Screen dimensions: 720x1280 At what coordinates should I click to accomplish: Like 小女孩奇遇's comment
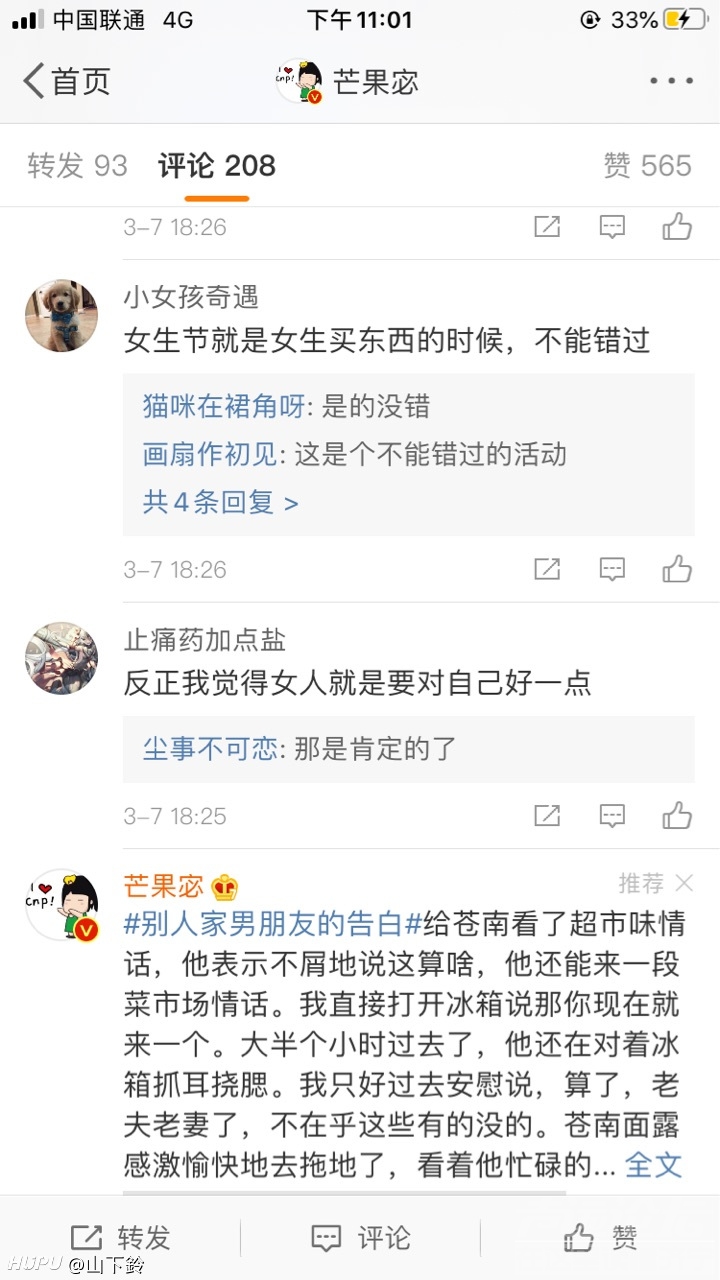pyautogui.click(x=677, y=570)
